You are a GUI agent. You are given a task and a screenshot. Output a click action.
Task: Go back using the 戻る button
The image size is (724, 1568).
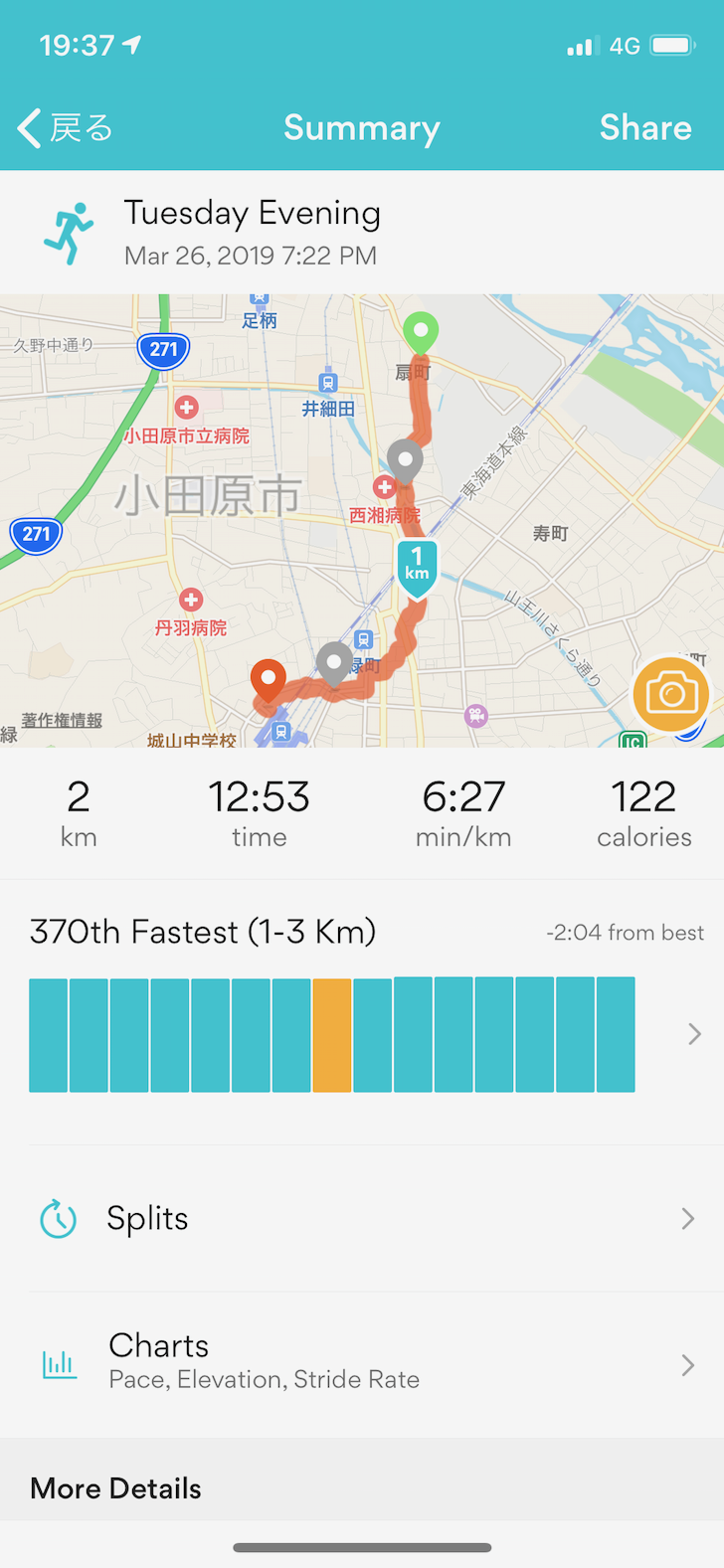[66, 128]
